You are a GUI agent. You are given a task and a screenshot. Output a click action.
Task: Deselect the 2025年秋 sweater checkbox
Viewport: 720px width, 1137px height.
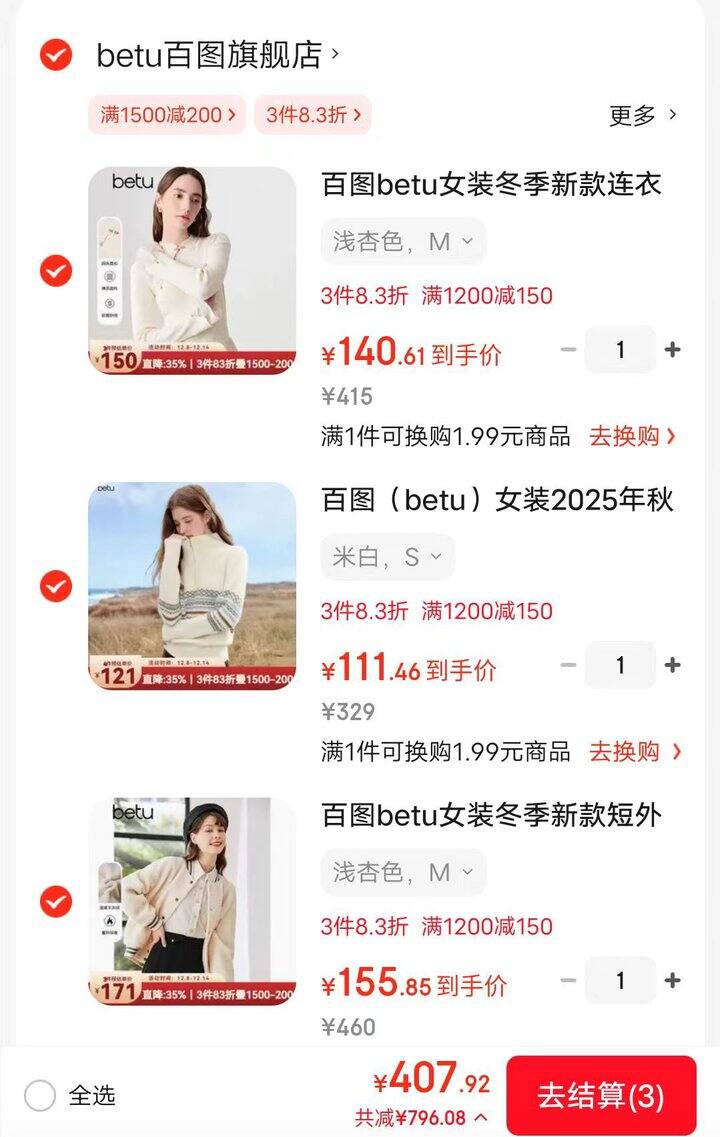(56, 586)
